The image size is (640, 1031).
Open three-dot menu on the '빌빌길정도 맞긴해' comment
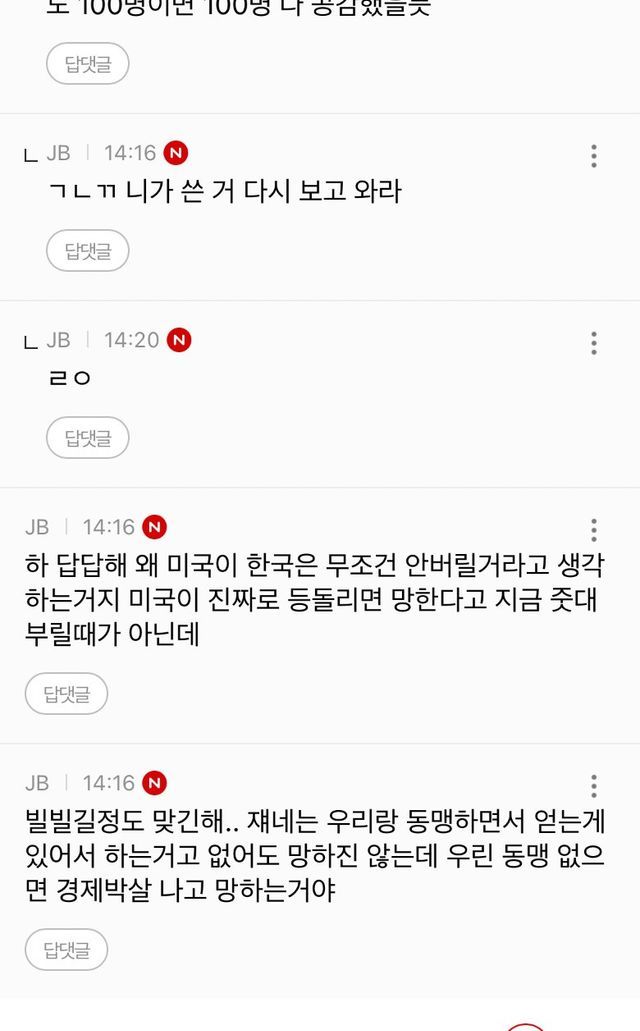pos(594,786)
